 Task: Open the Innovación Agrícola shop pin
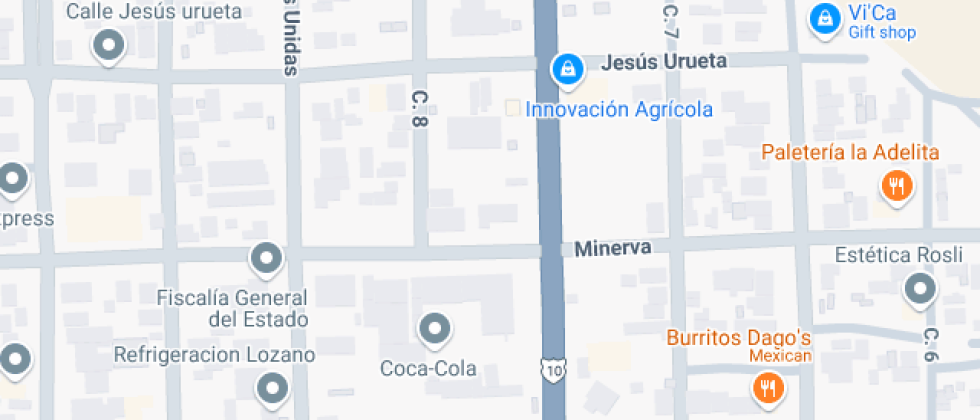[x=567, y=69]
